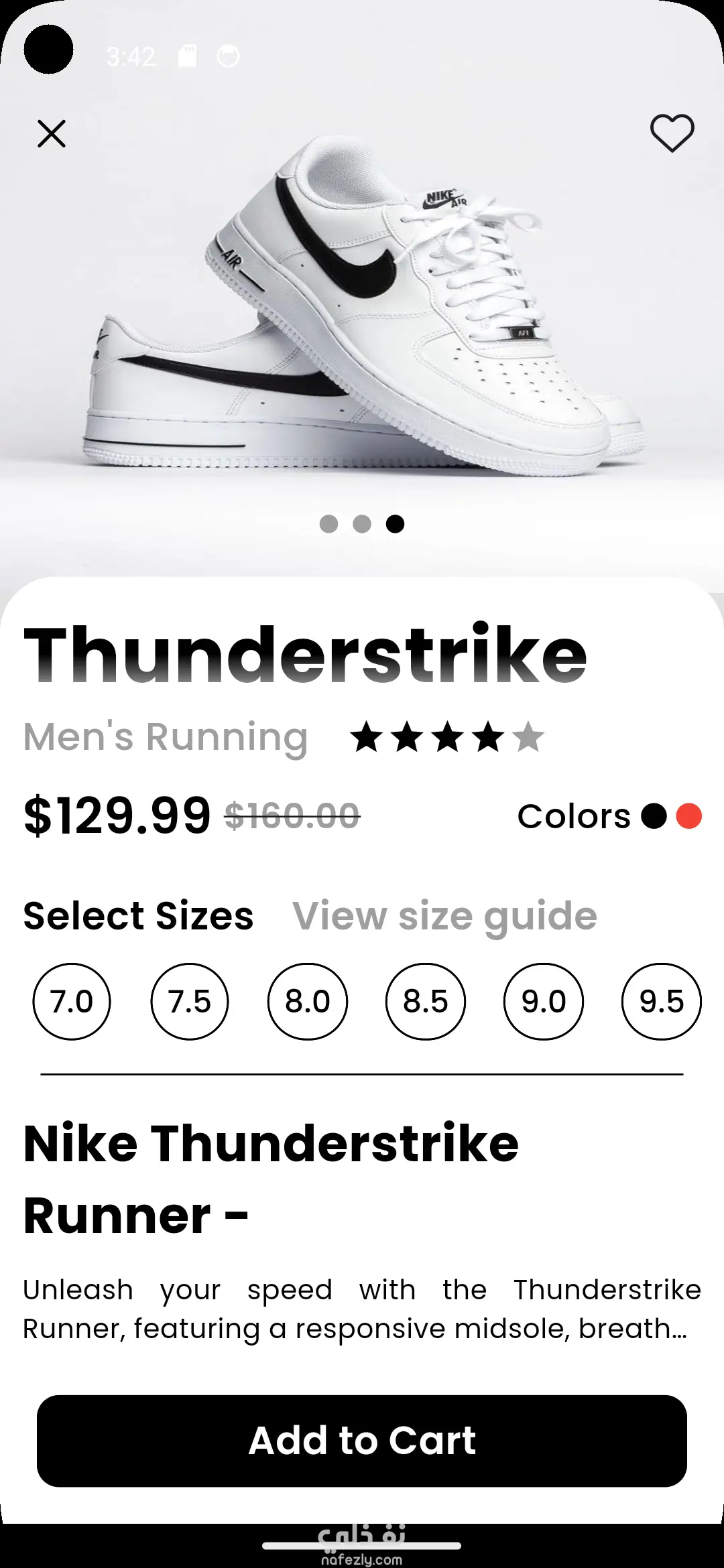Choose size 9.5
Image resolution: width=724 pixels, height=1568 pixels.
(662, 1002)
